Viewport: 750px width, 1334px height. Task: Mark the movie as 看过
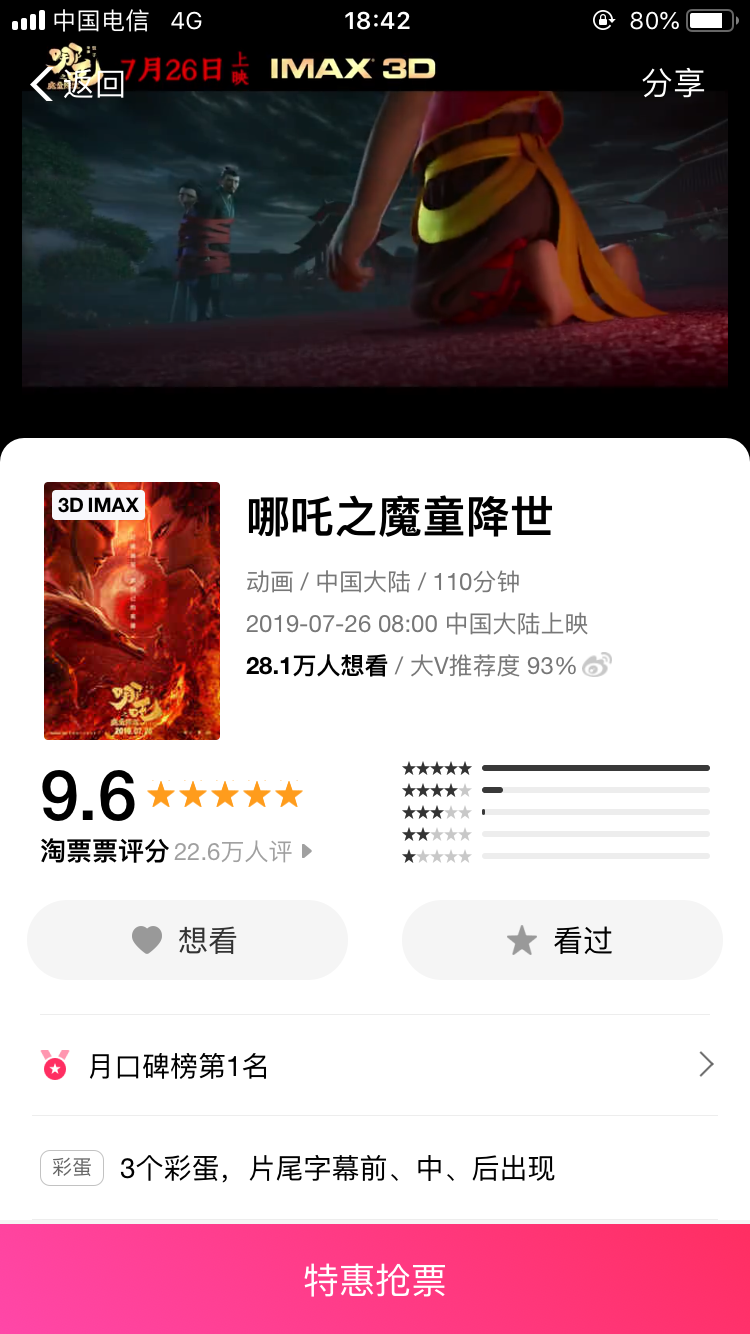point(562,940)
